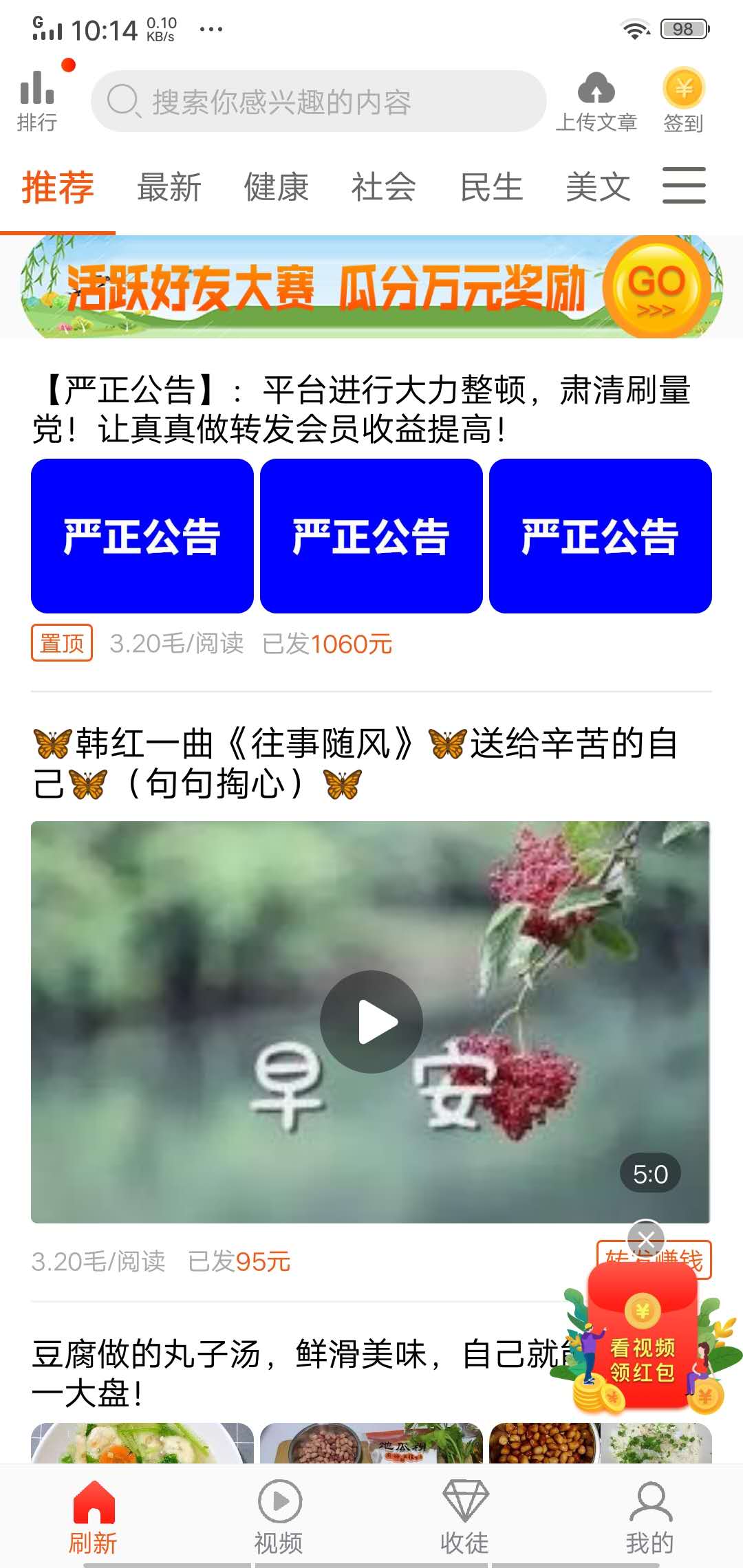Tap the search input field
This screenshot has height=1568, width=743.
point(316,100)
